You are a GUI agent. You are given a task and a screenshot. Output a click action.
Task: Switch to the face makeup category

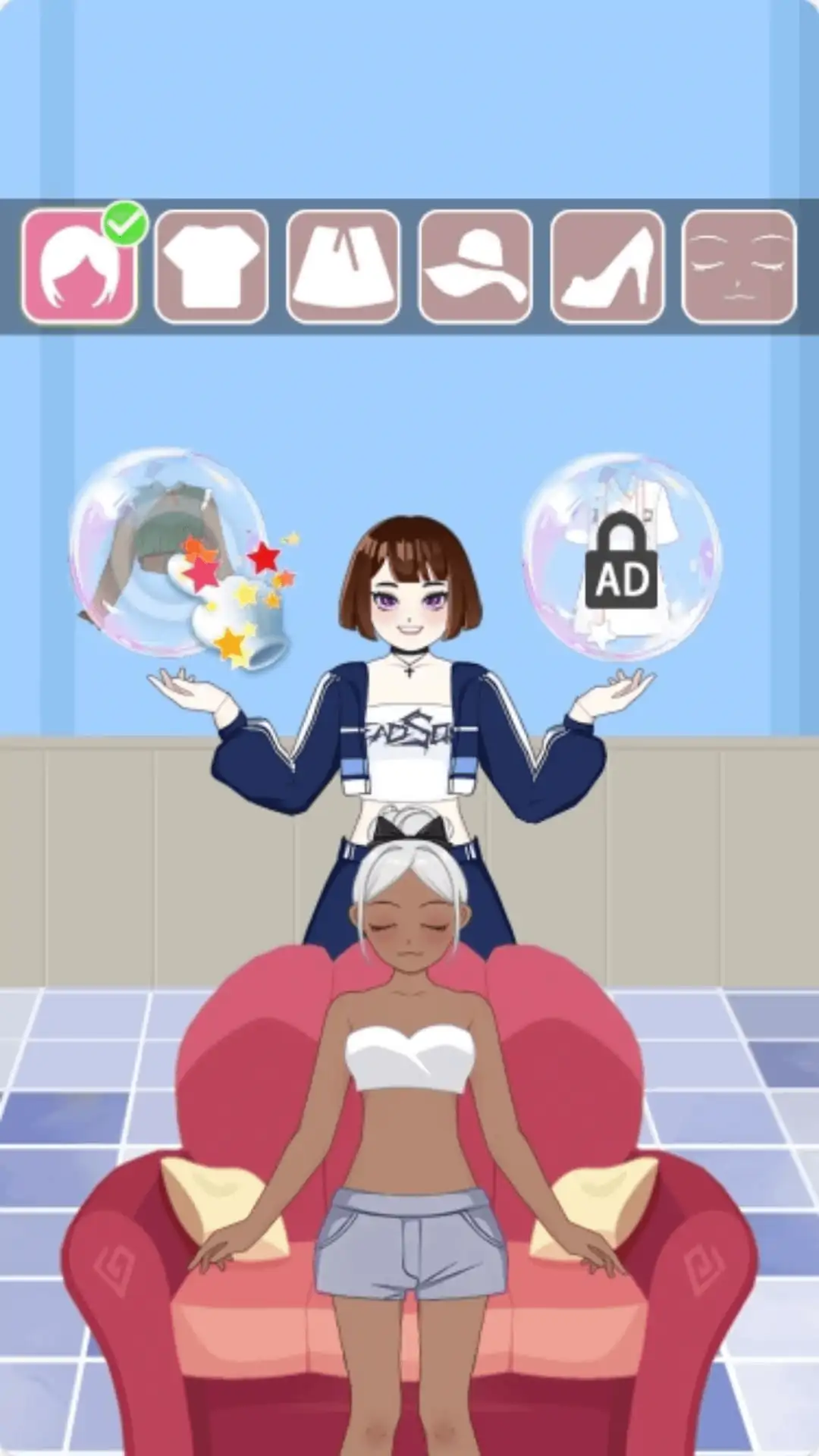click(x=739, y=267)
